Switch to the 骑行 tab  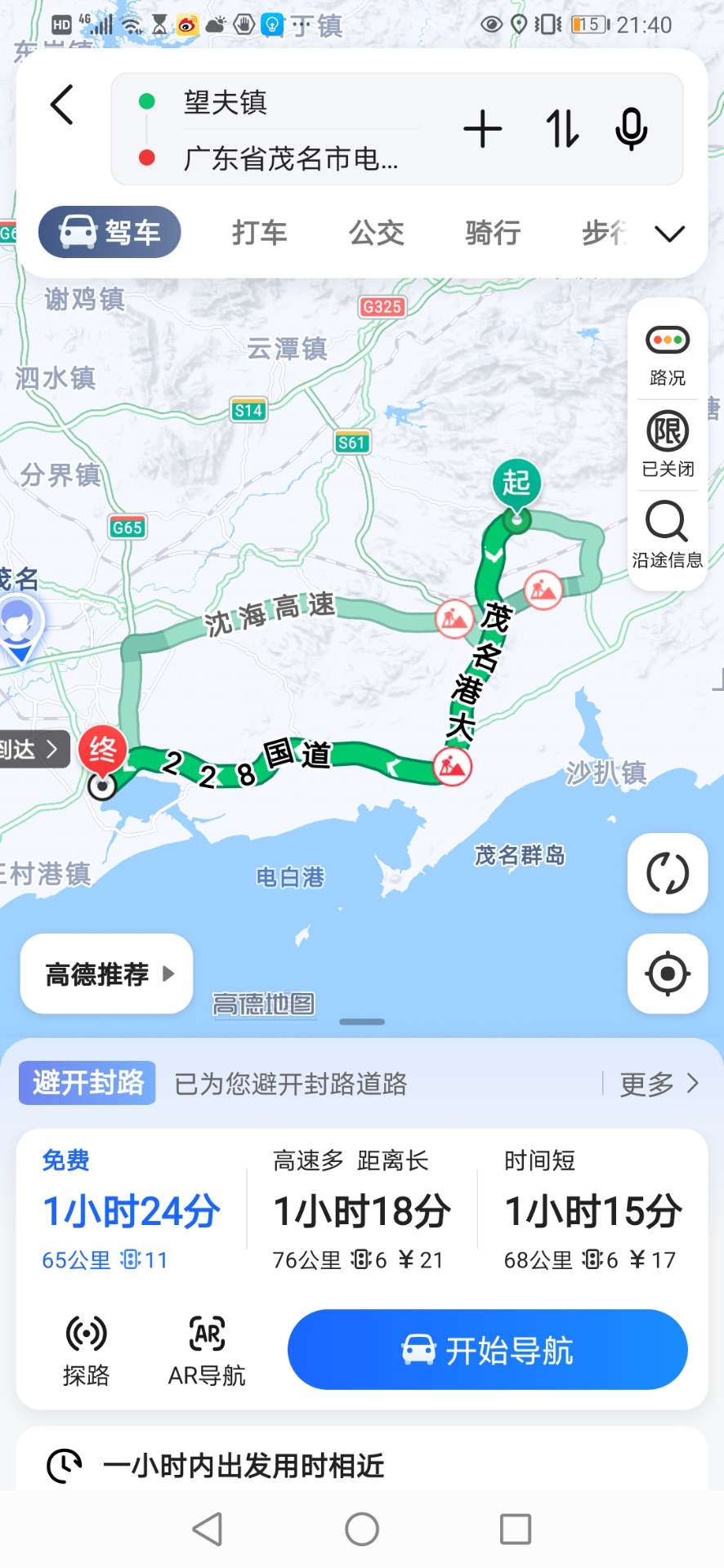tap(493, 233)
